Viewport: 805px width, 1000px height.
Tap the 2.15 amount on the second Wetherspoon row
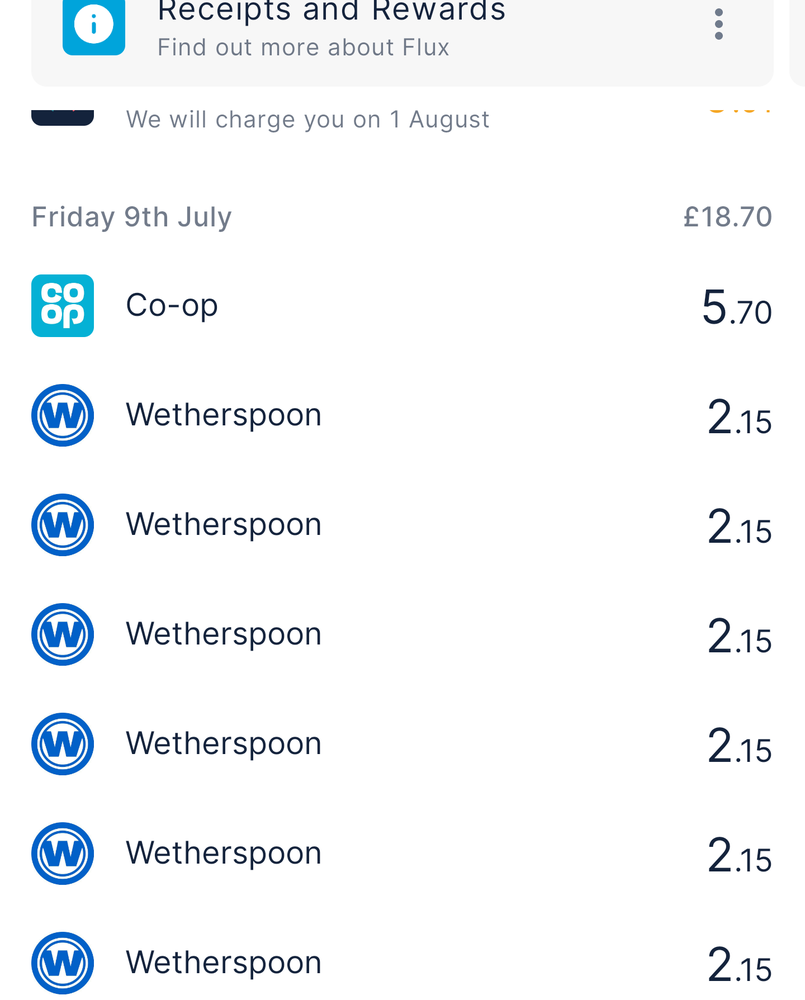pyautogui.click(x=740, y=530)
